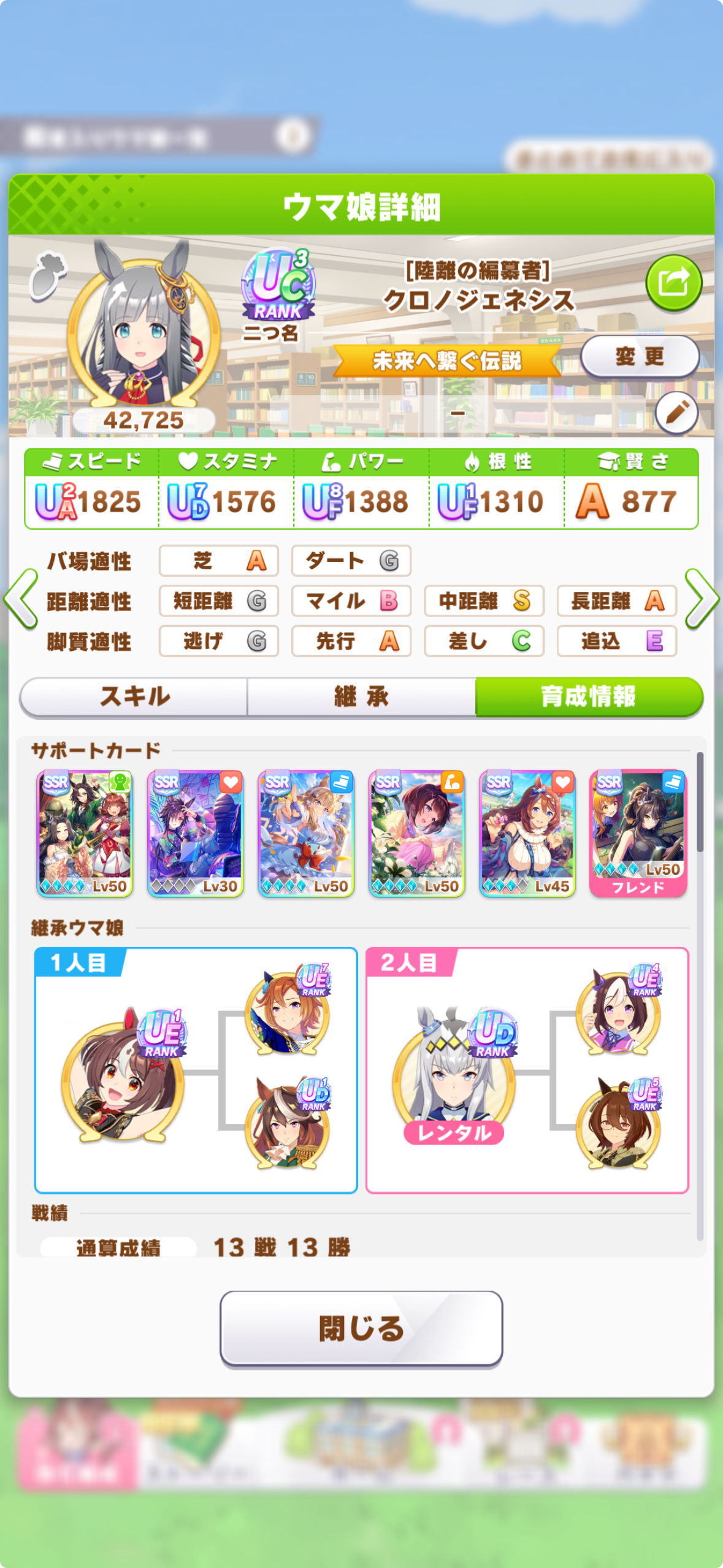This screenshot has height=1568, width=723.
Task: Tap the 変更 button
Action: [x=640, y=356]
